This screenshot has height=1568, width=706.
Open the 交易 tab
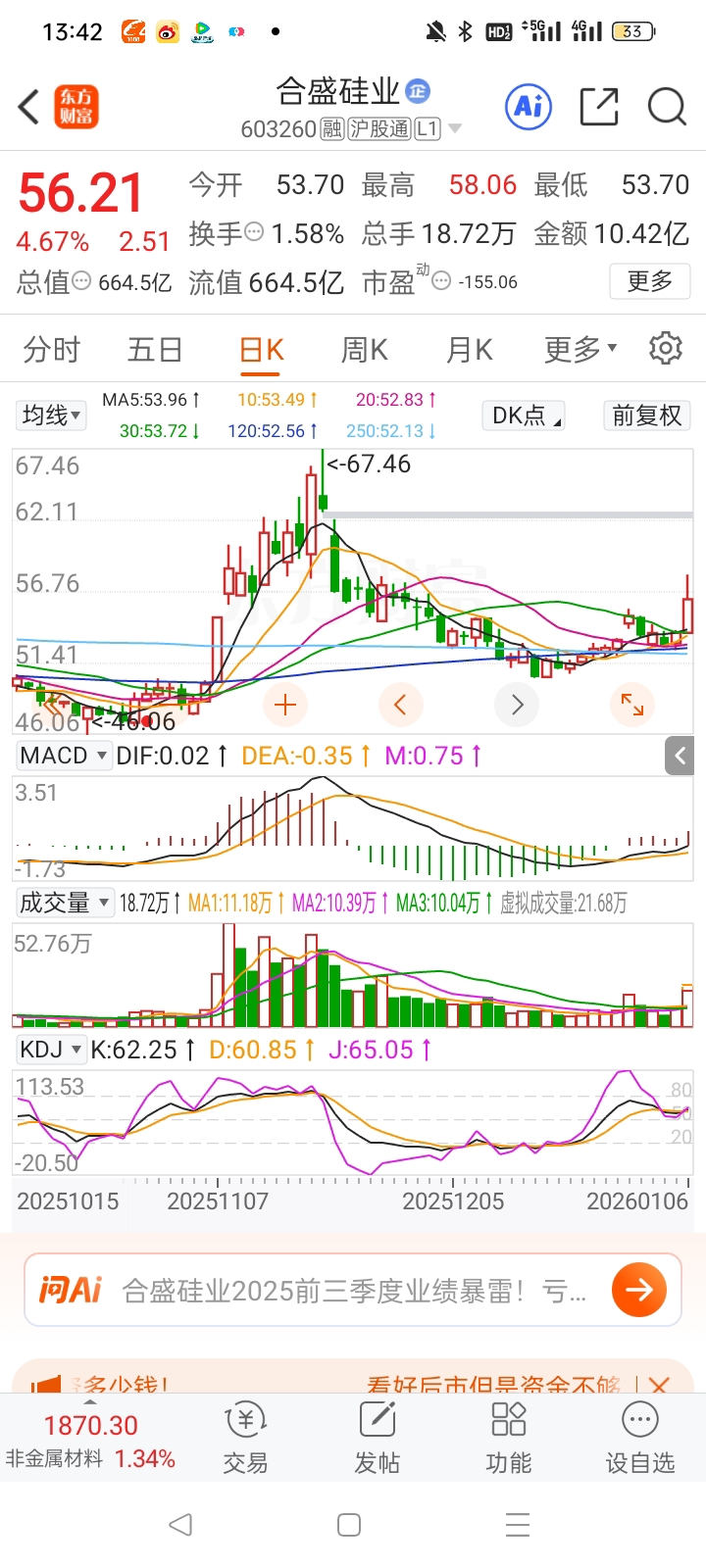245,1438
